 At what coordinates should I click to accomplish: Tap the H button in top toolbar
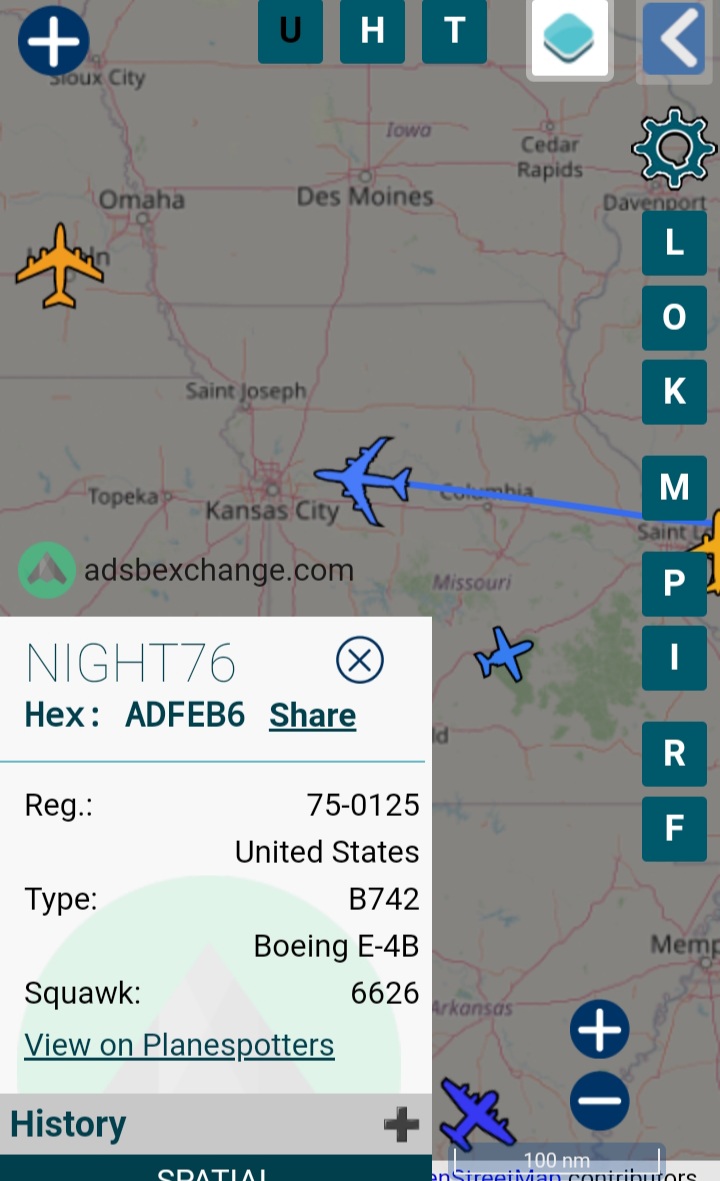pos(372,31)
